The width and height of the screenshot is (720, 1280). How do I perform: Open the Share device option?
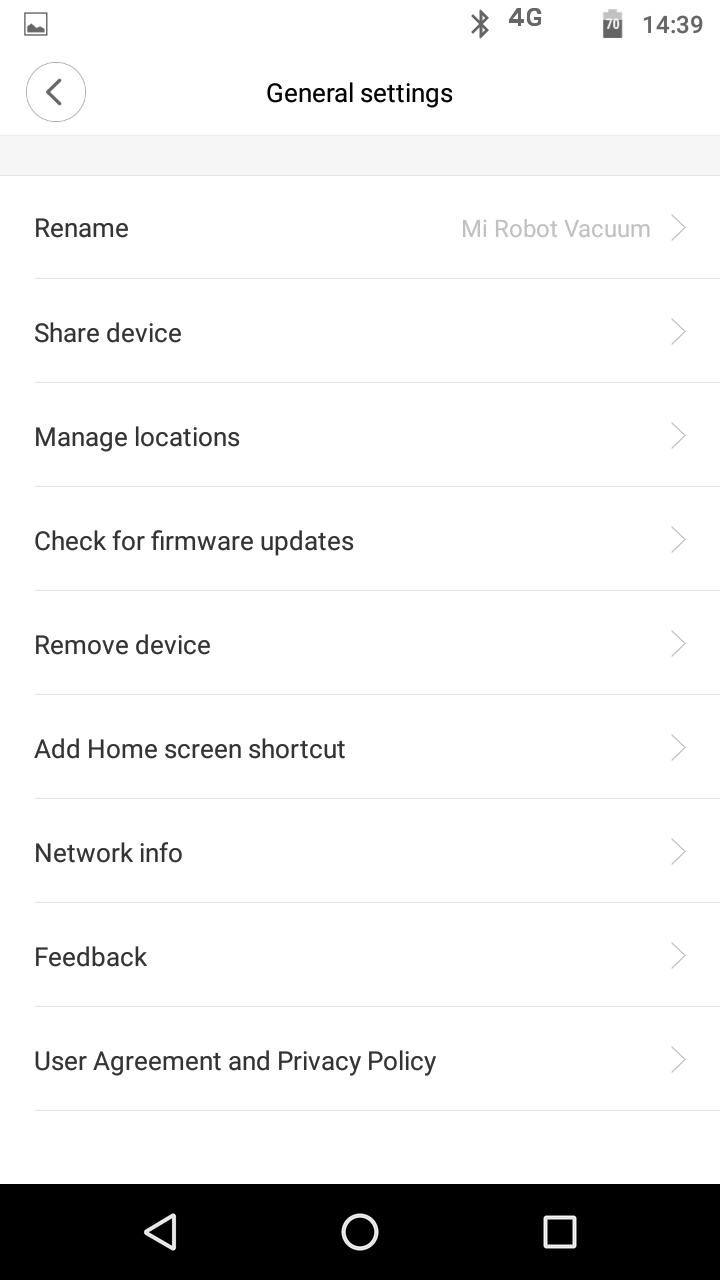point(360,332)
